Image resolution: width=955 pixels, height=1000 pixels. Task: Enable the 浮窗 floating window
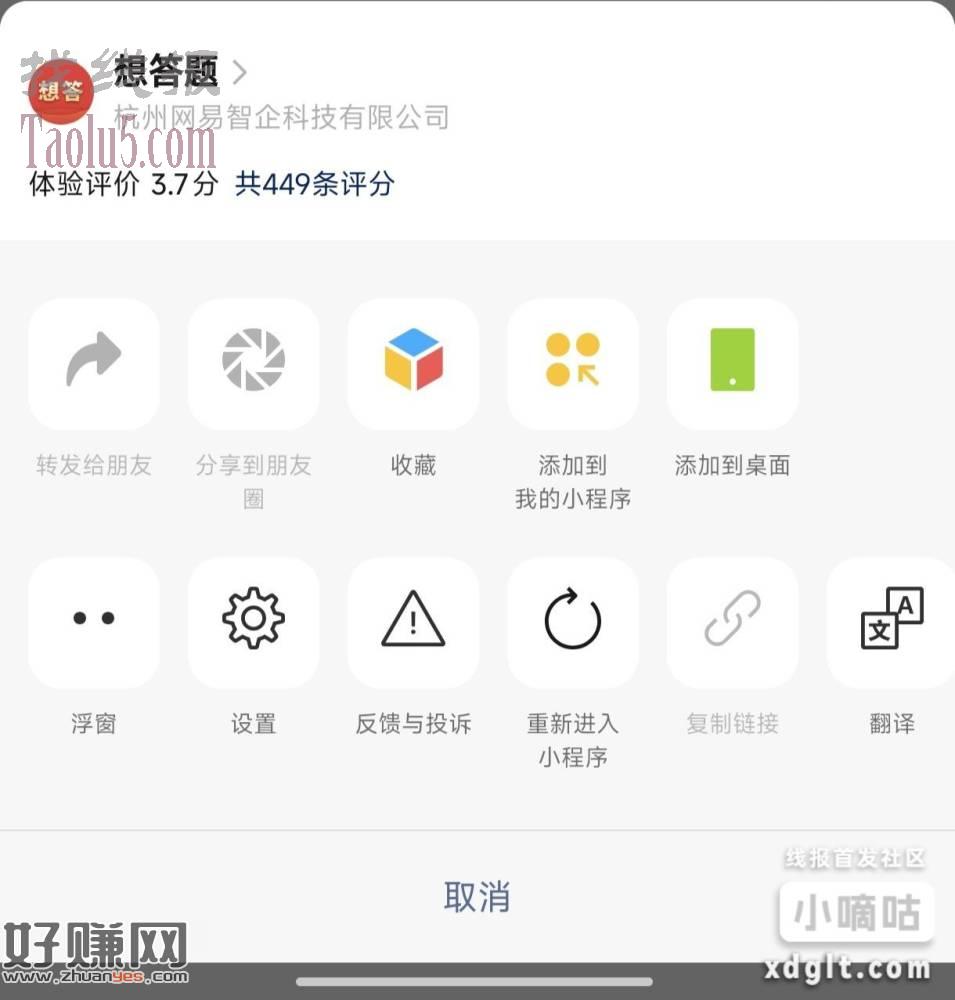tap(94, 623)
